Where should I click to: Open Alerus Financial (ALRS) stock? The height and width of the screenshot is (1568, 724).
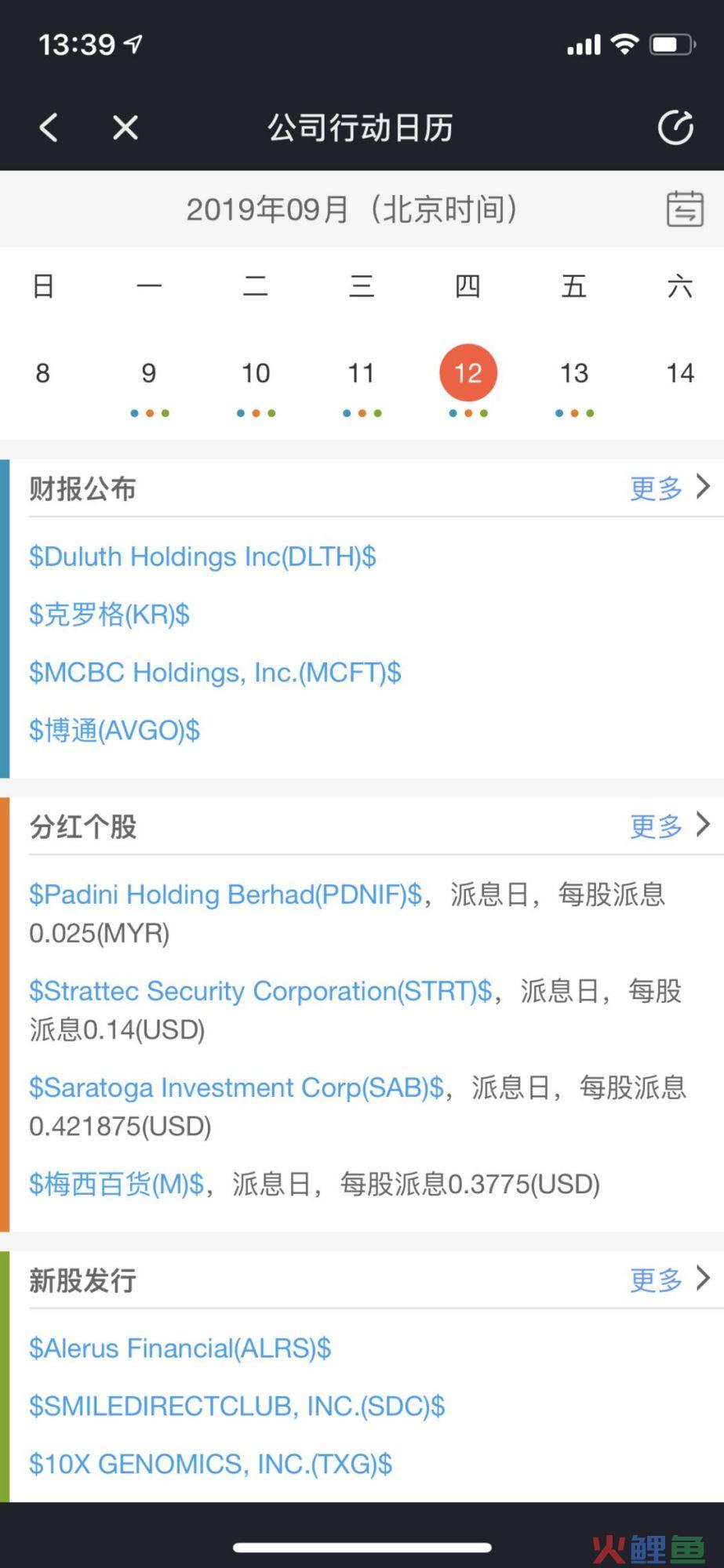pos(180,1348)
